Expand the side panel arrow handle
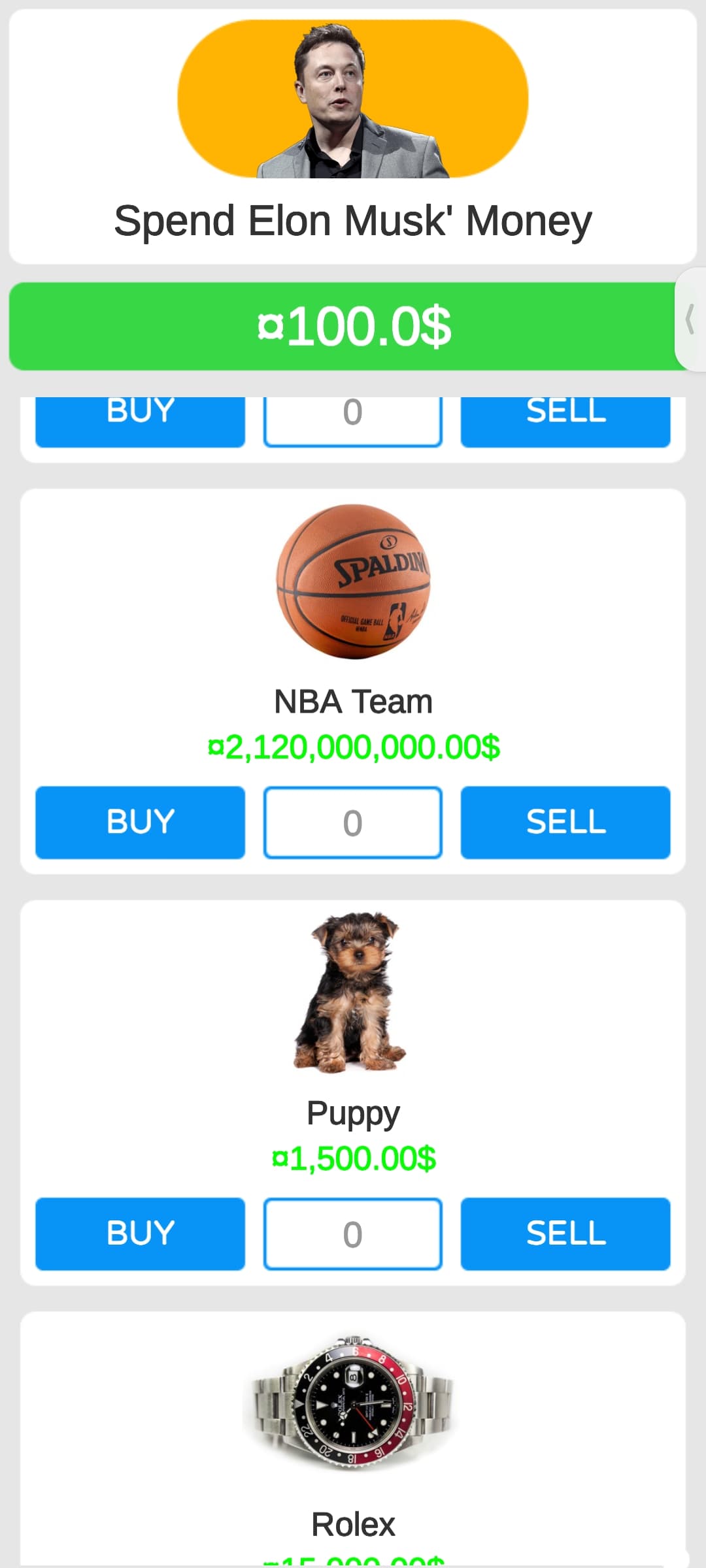The width and height of the screenshot is (706, 1568). pyautogui.click(x=690, y=319)
